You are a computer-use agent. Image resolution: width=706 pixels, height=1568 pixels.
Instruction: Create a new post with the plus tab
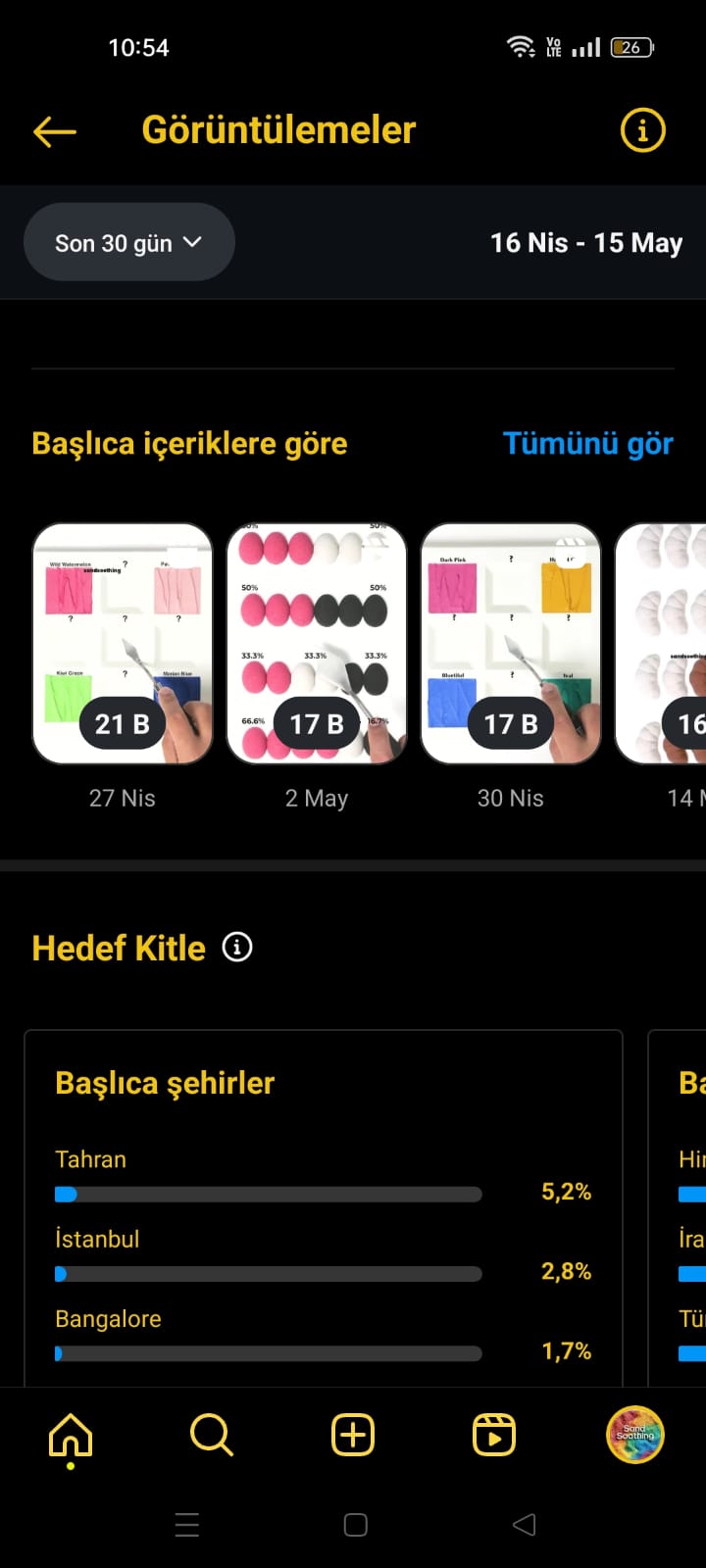click(x=353, y=1436)
